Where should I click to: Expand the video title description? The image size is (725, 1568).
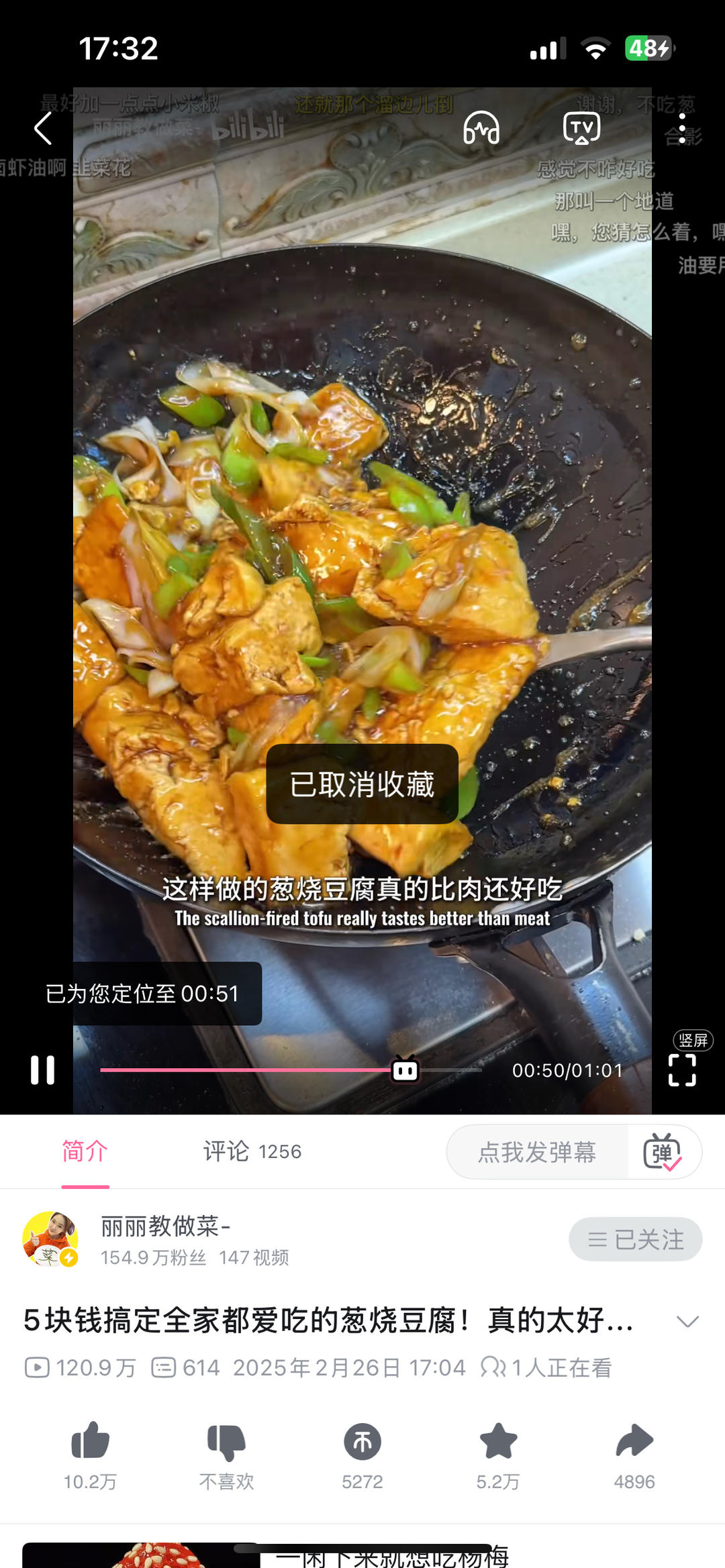click(687, 1321)
